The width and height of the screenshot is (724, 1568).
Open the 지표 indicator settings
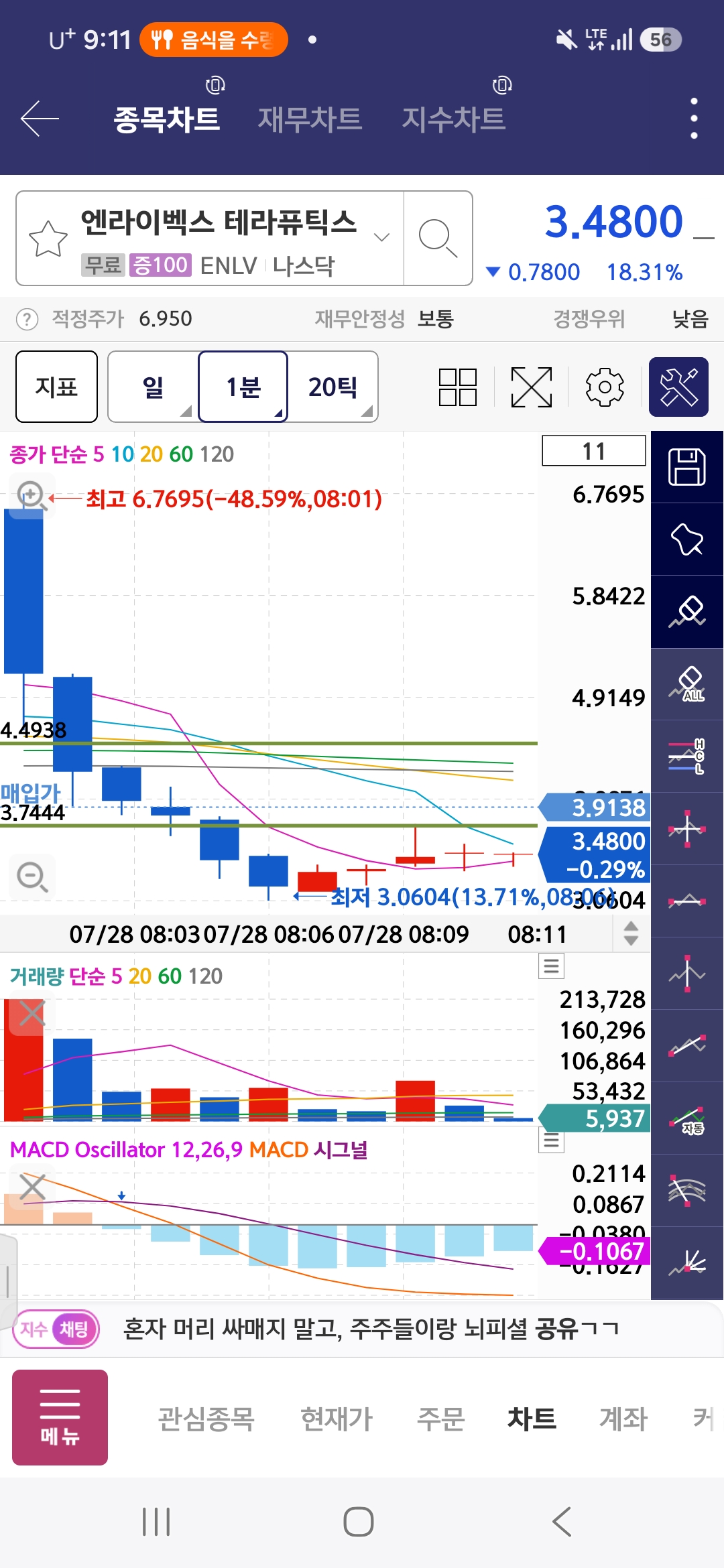(x=56, y=387)
